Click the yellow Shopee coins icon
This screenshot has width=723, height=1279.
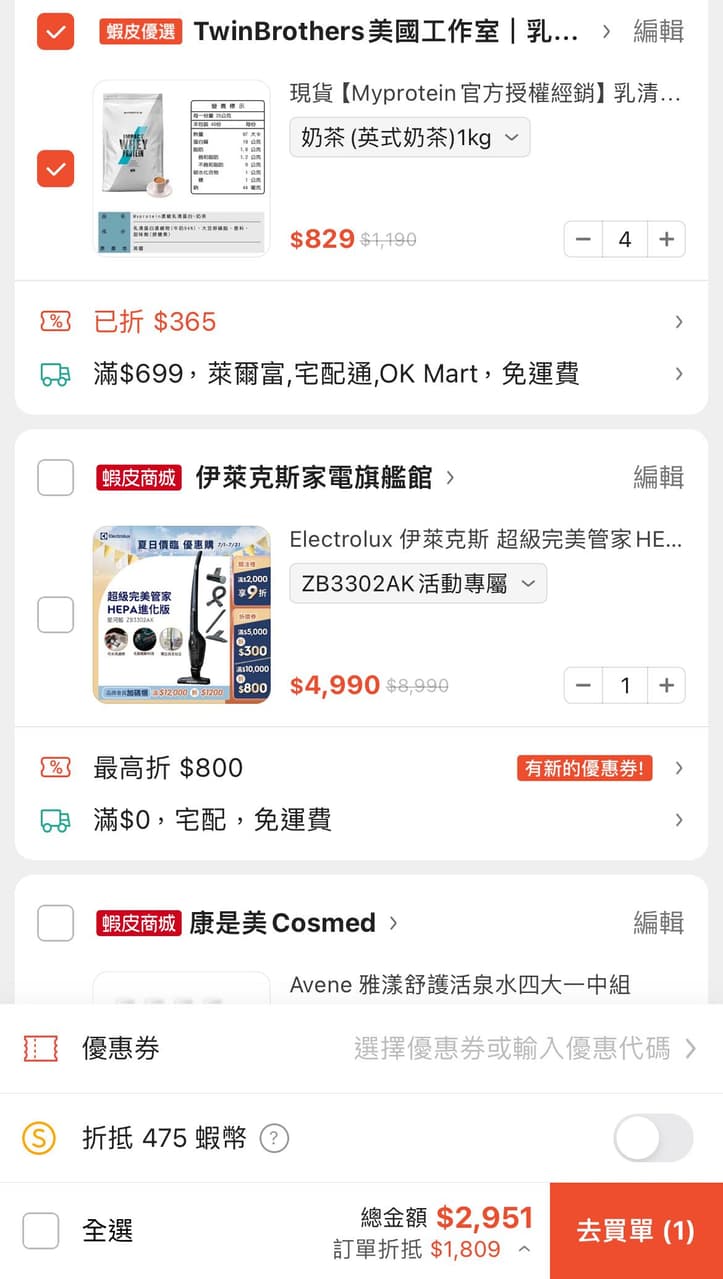[38, 1138]
